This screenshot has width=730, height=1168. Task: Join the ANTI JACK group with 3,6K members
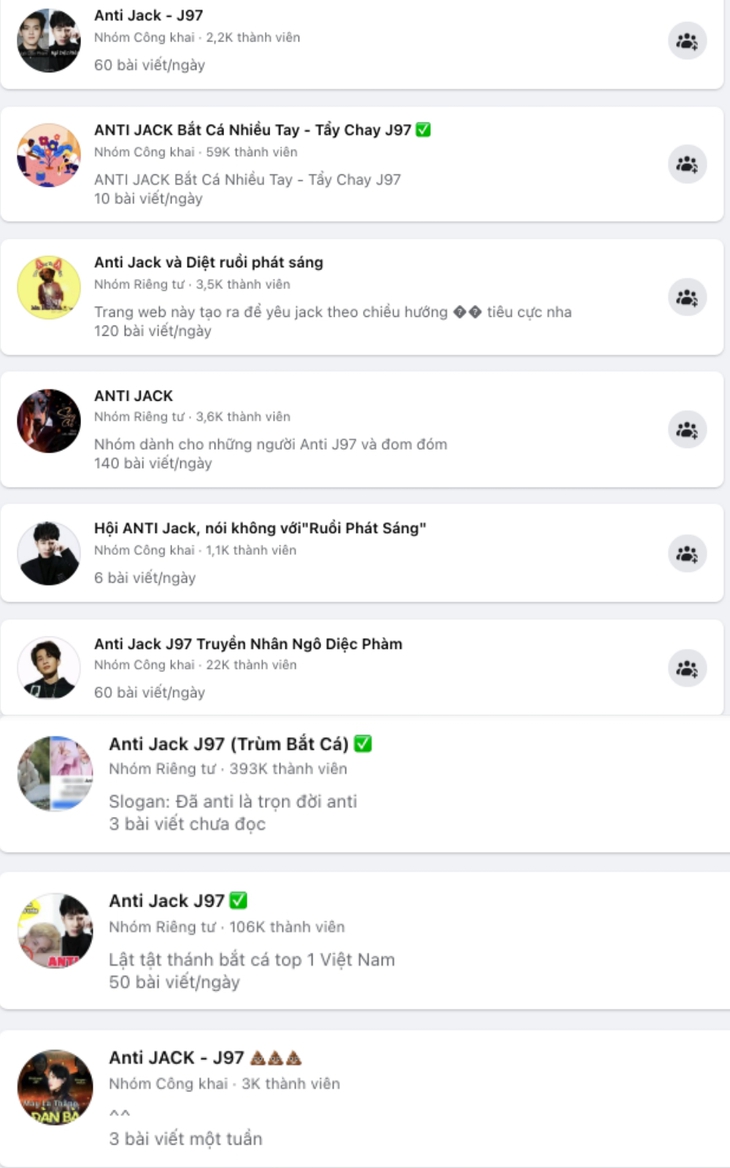(x=687, y=429)
